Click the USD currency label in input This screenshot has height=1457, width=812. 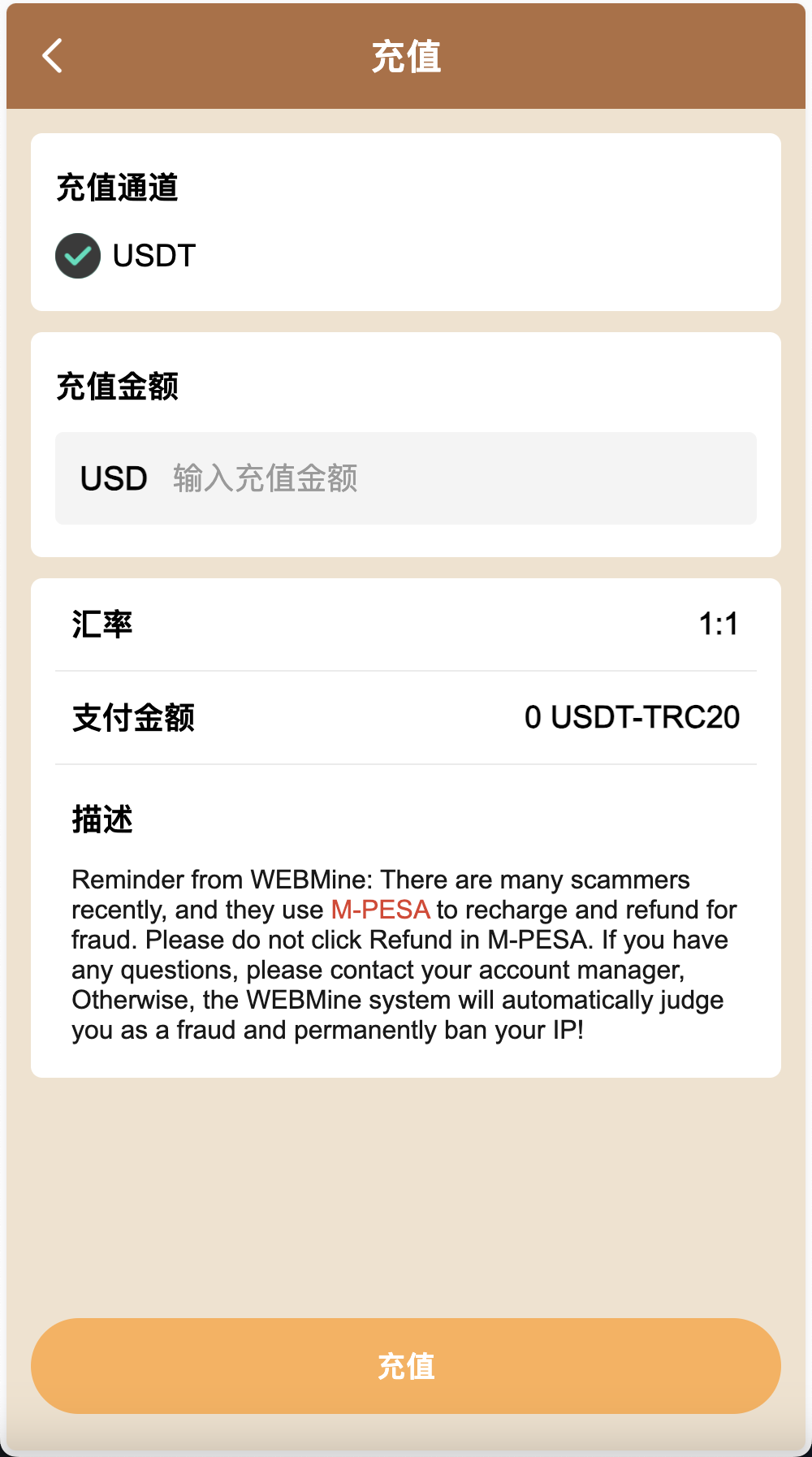pyautogui.click(x=113, y=478)
